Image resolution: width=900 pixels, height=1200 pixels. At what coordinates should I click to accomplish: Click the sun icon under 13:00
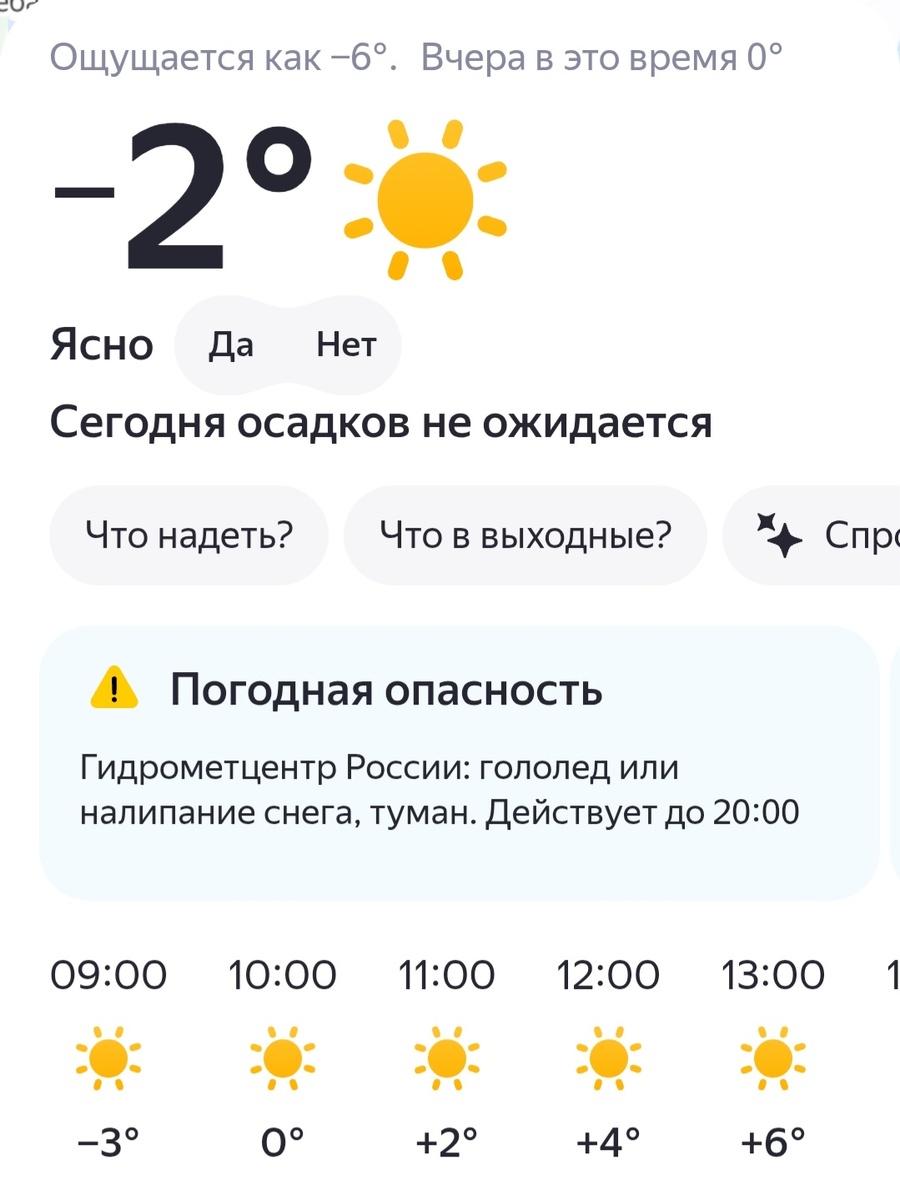click(x=772, y=1057)
